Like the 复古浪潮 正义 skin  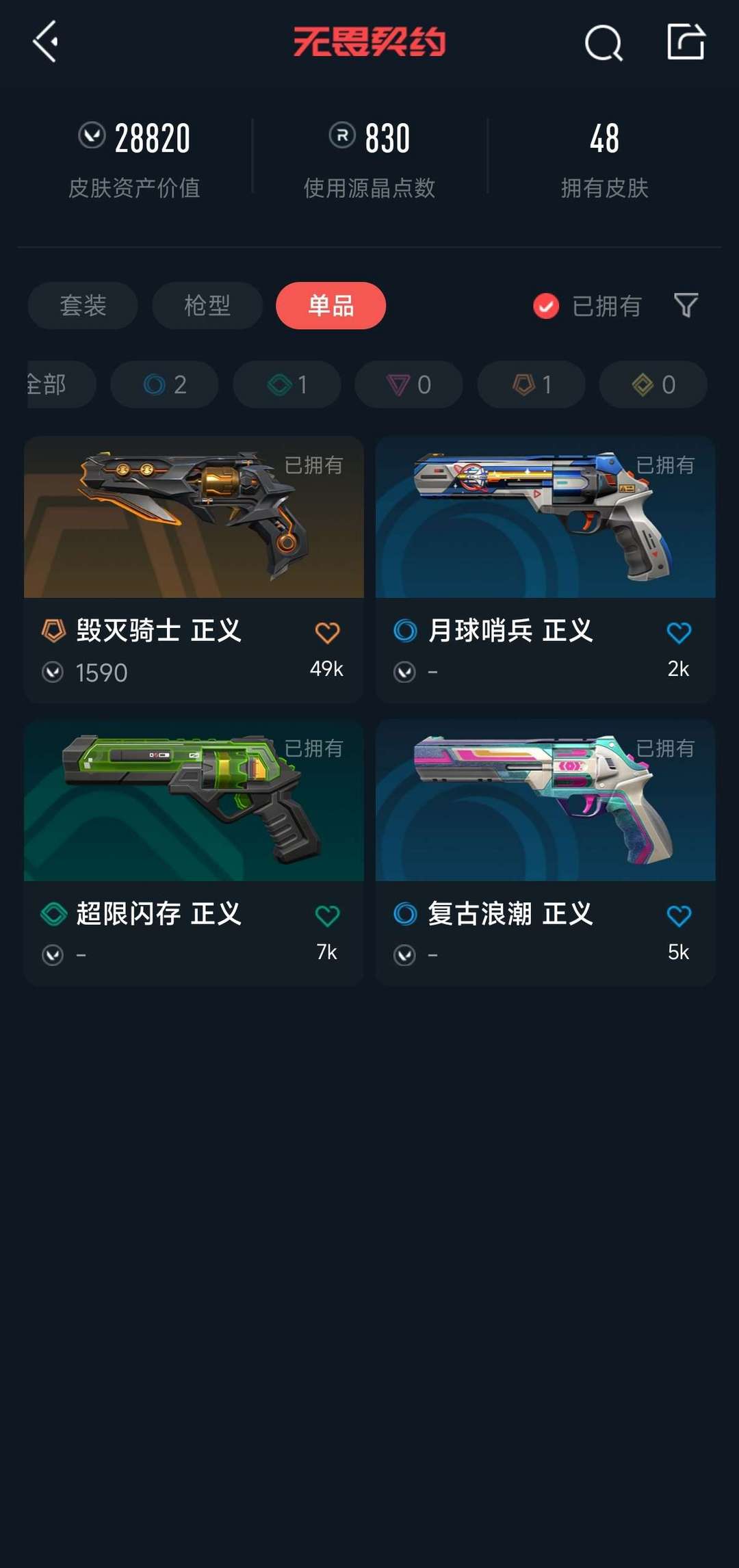click(x=679, y=916)
